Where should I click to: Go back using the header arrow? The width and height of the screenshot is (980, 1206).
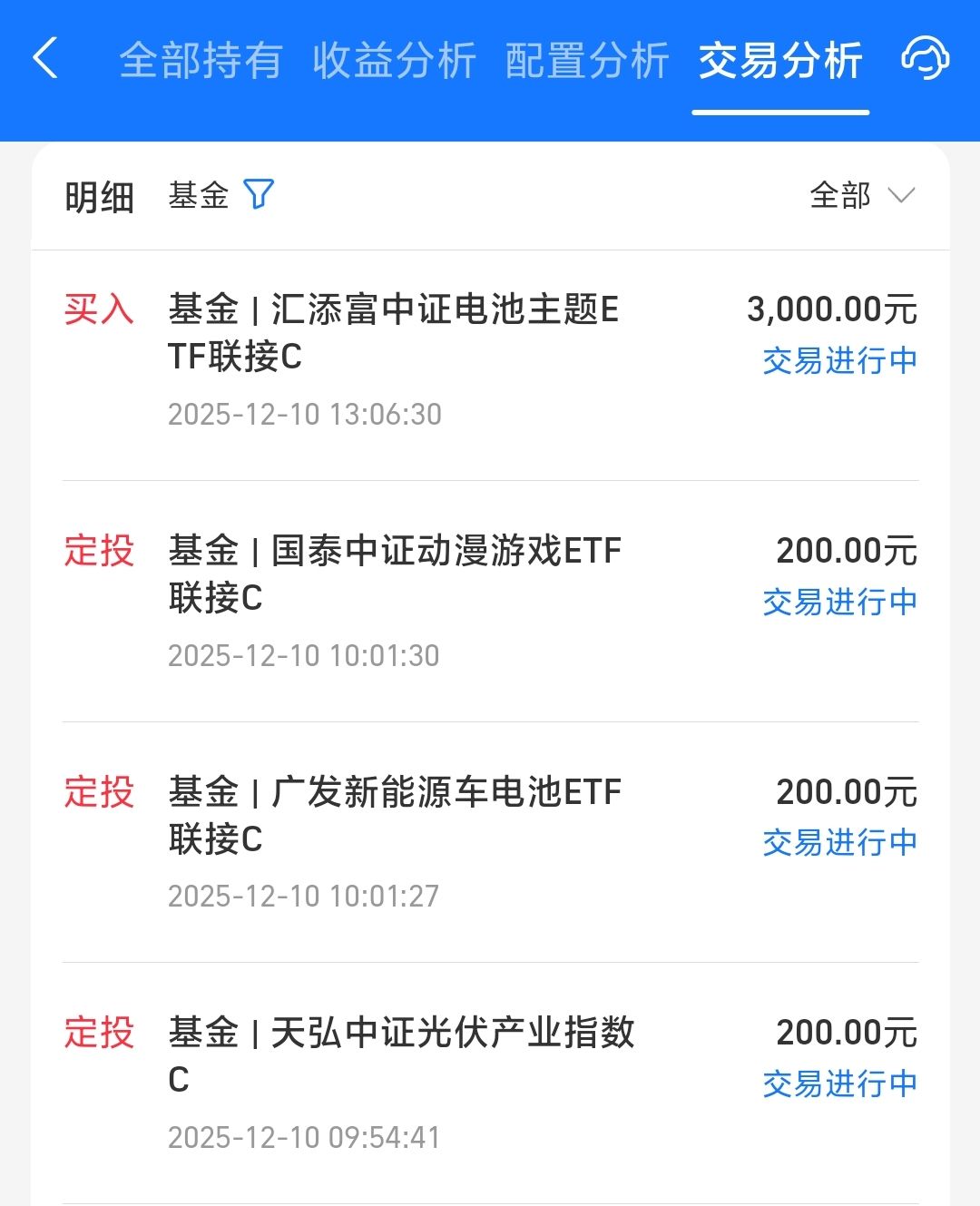click(x=45, y=59)
